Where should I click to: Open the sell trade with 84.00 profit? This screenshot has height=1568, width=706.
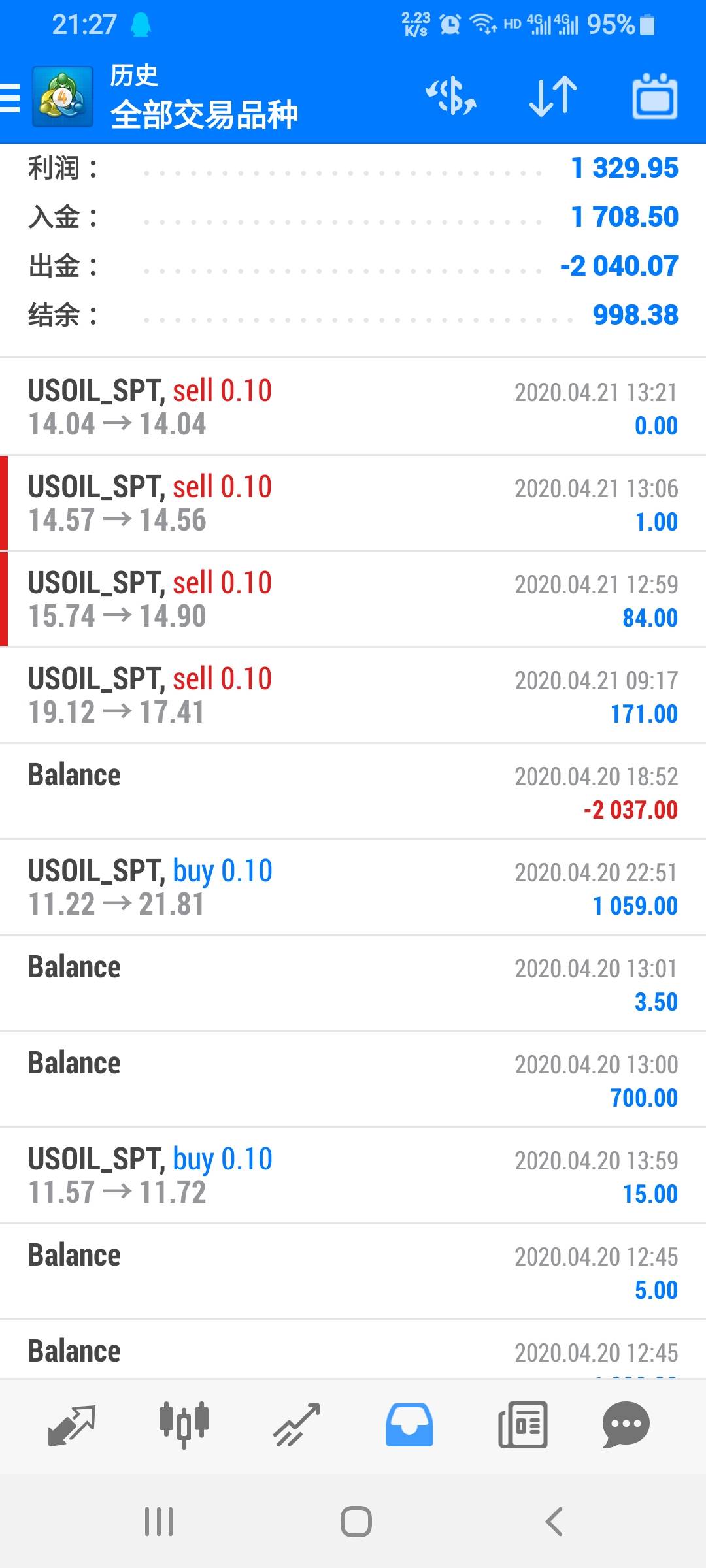[353, 598]
